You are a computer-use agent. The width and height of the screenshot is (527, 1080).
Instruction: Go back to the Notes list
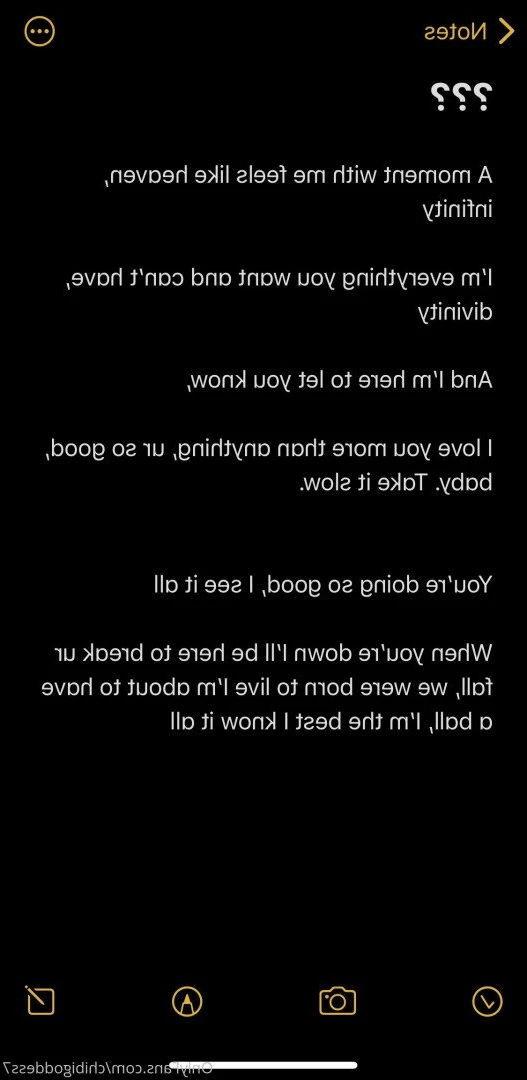tap(469, 32)
